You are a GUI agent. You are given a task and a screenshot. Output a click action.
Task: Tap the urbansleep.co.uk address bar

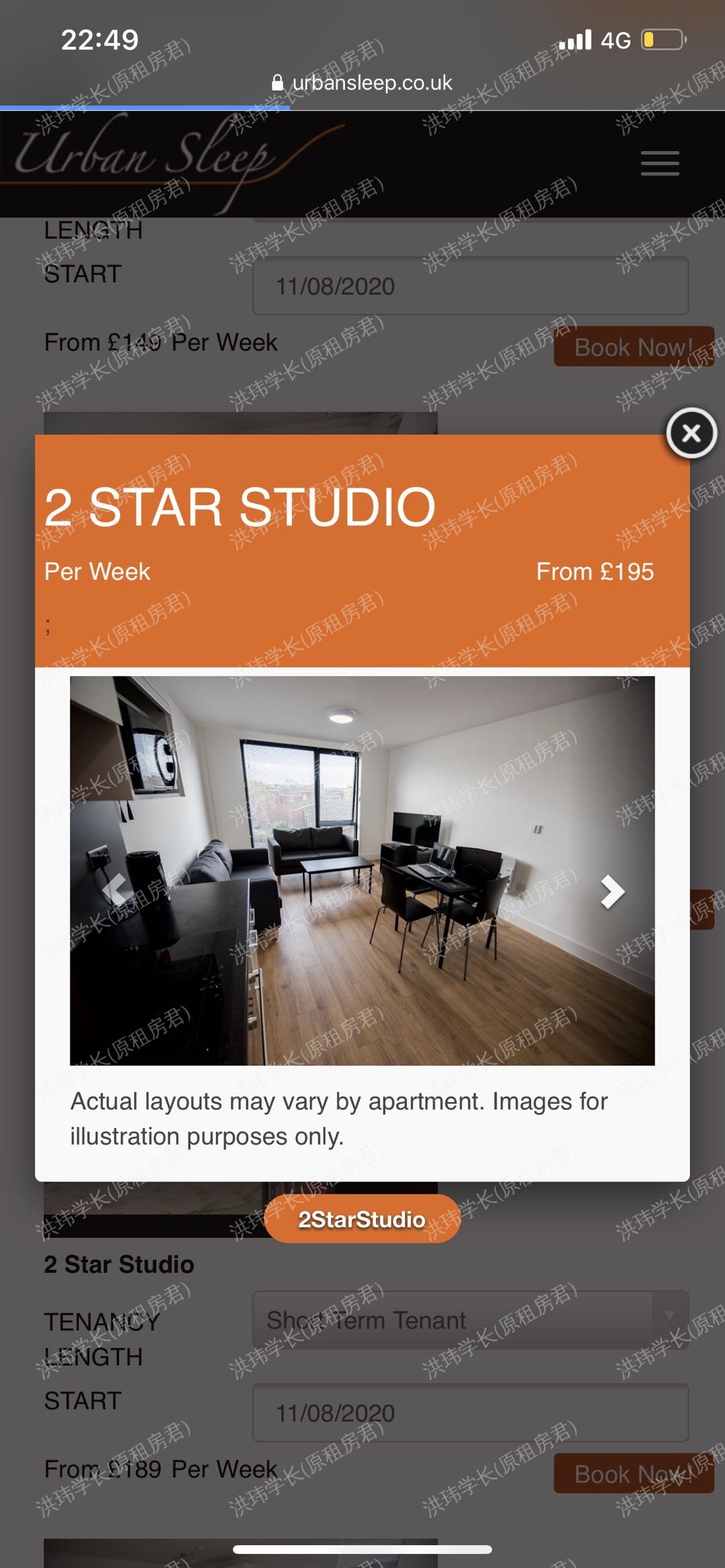pyautogui.click(x=362, y=83)
